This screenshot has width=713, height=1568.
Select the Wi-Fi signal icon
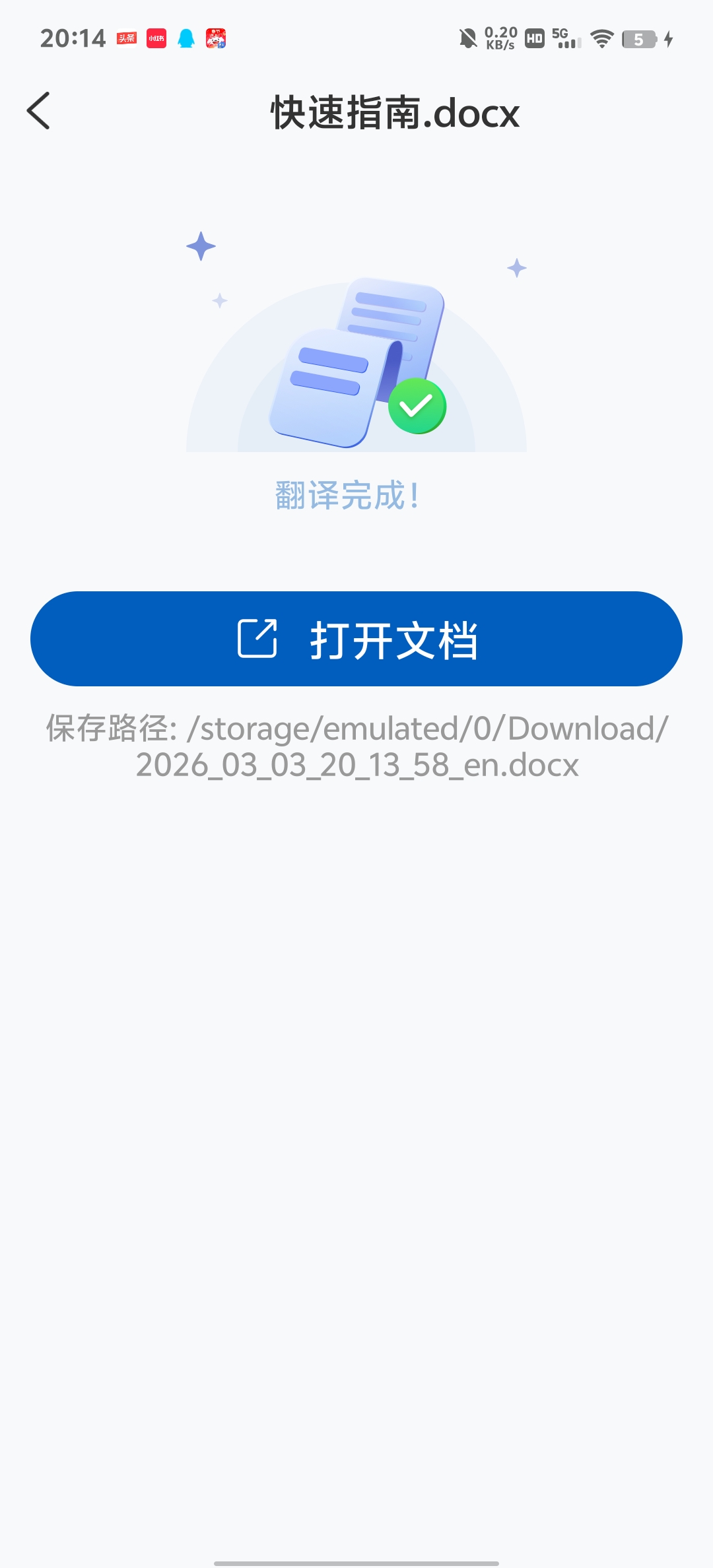click(601, 40)
